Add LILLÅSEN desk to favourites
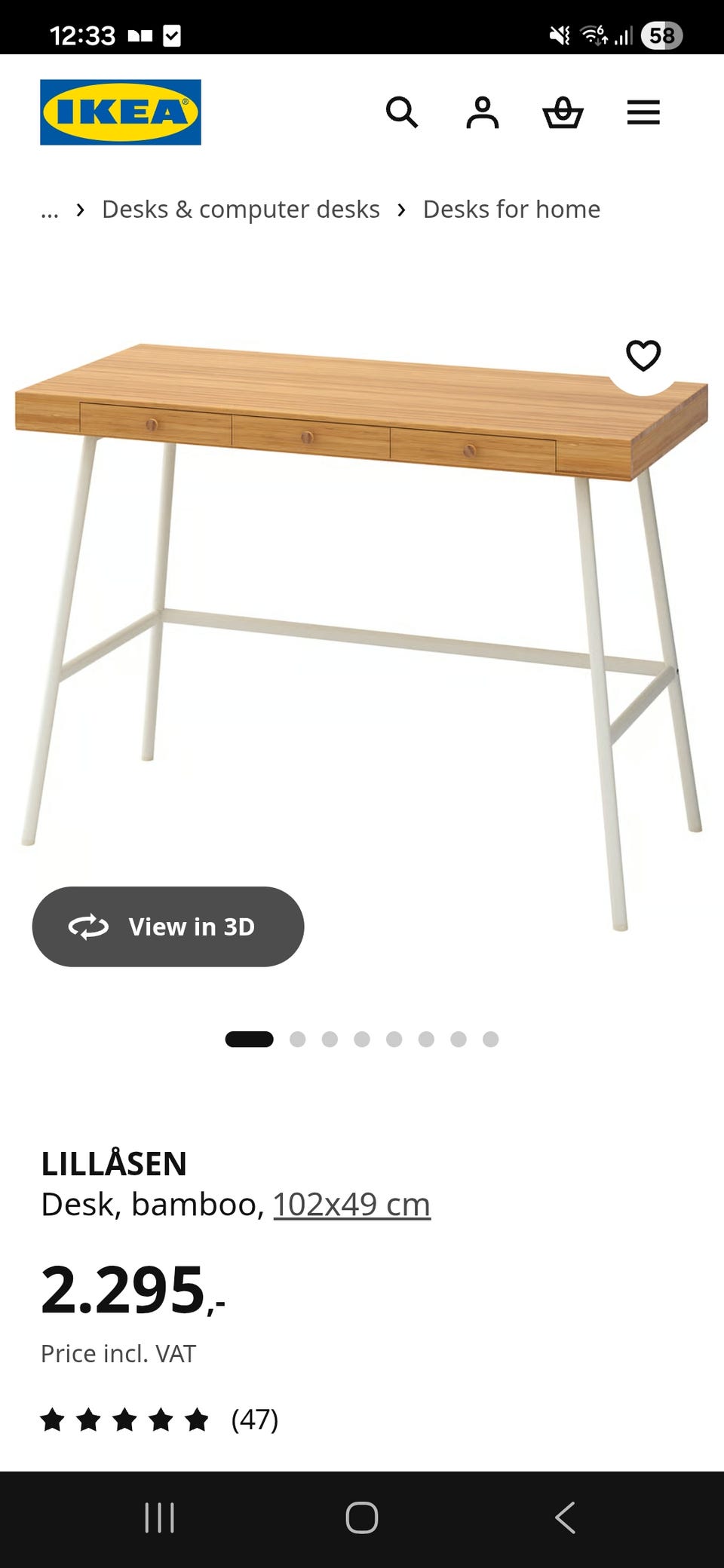The width and height of the screenshot is (724, 1568). point(643,355)
